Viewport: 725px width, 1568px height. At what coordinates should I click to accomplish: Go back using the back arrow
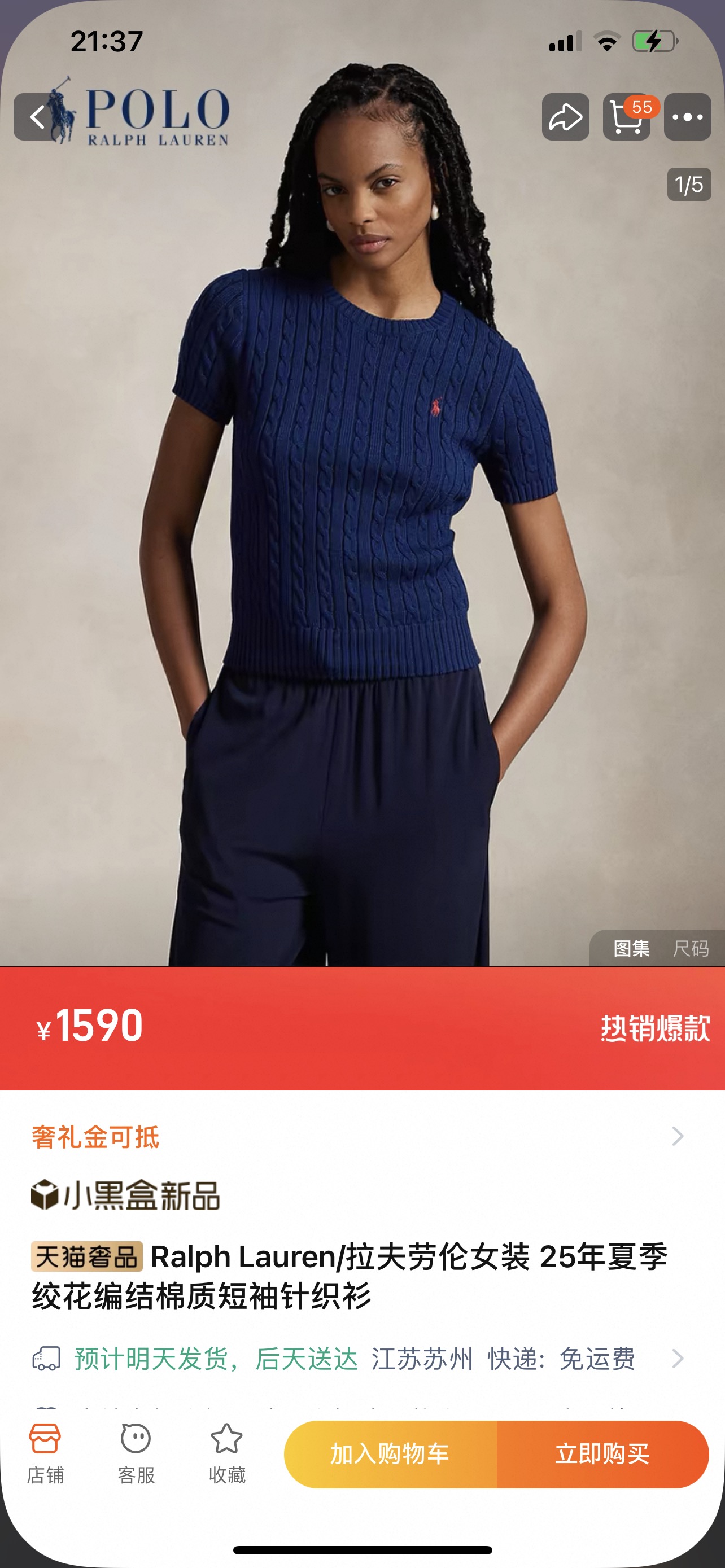tap(38, 117)
